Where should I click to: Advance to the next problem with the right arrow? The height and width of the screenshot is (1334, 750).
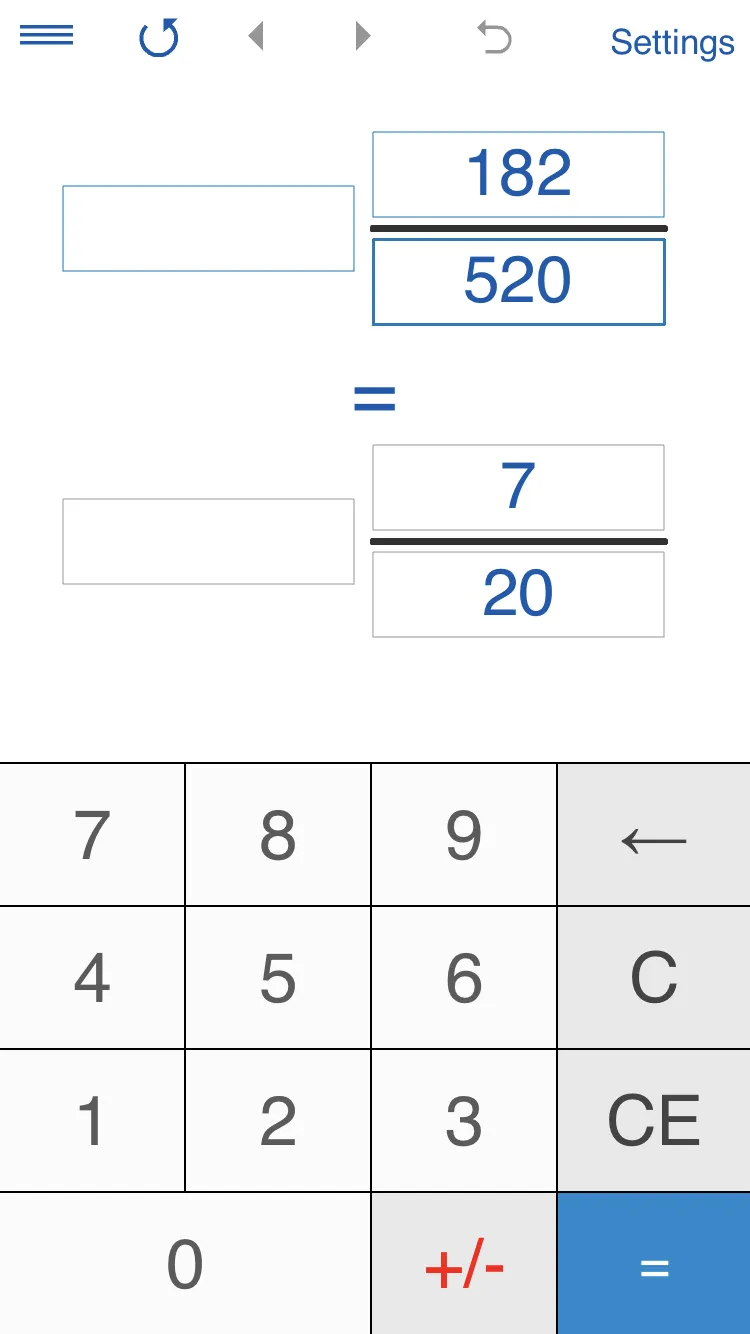click(362, 36)
